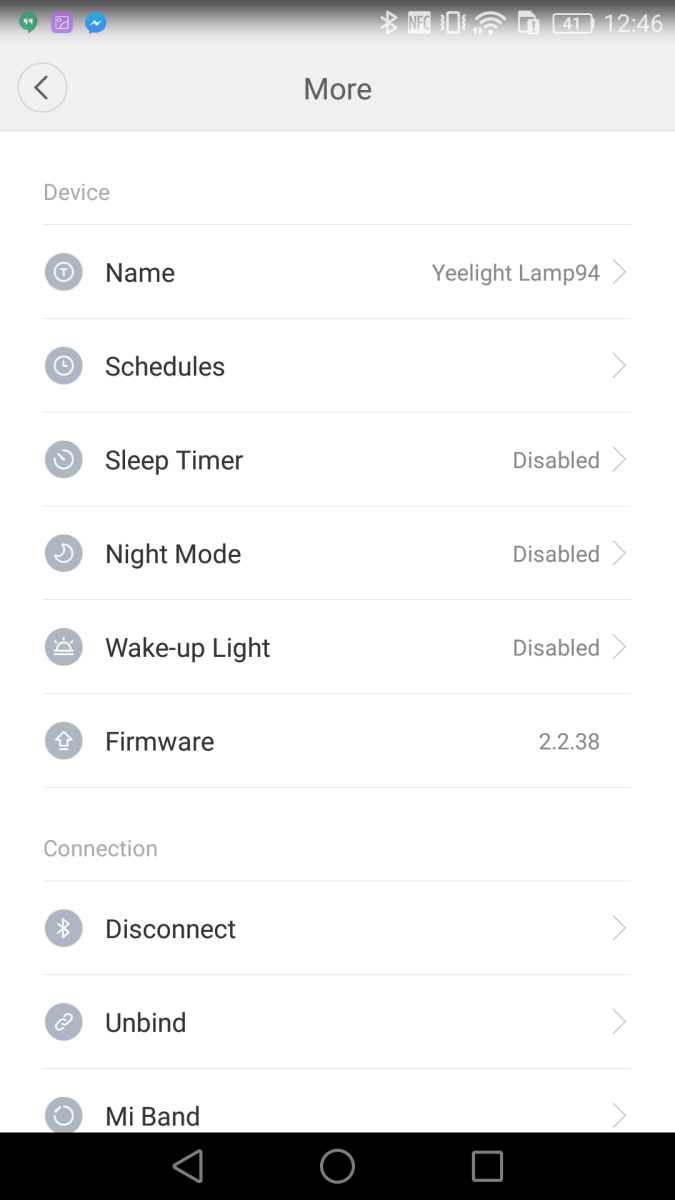Open the Sleep Timer setting
Image resolution: width=675 pixels, height=1200 pixels.
[x=337, y=460]
